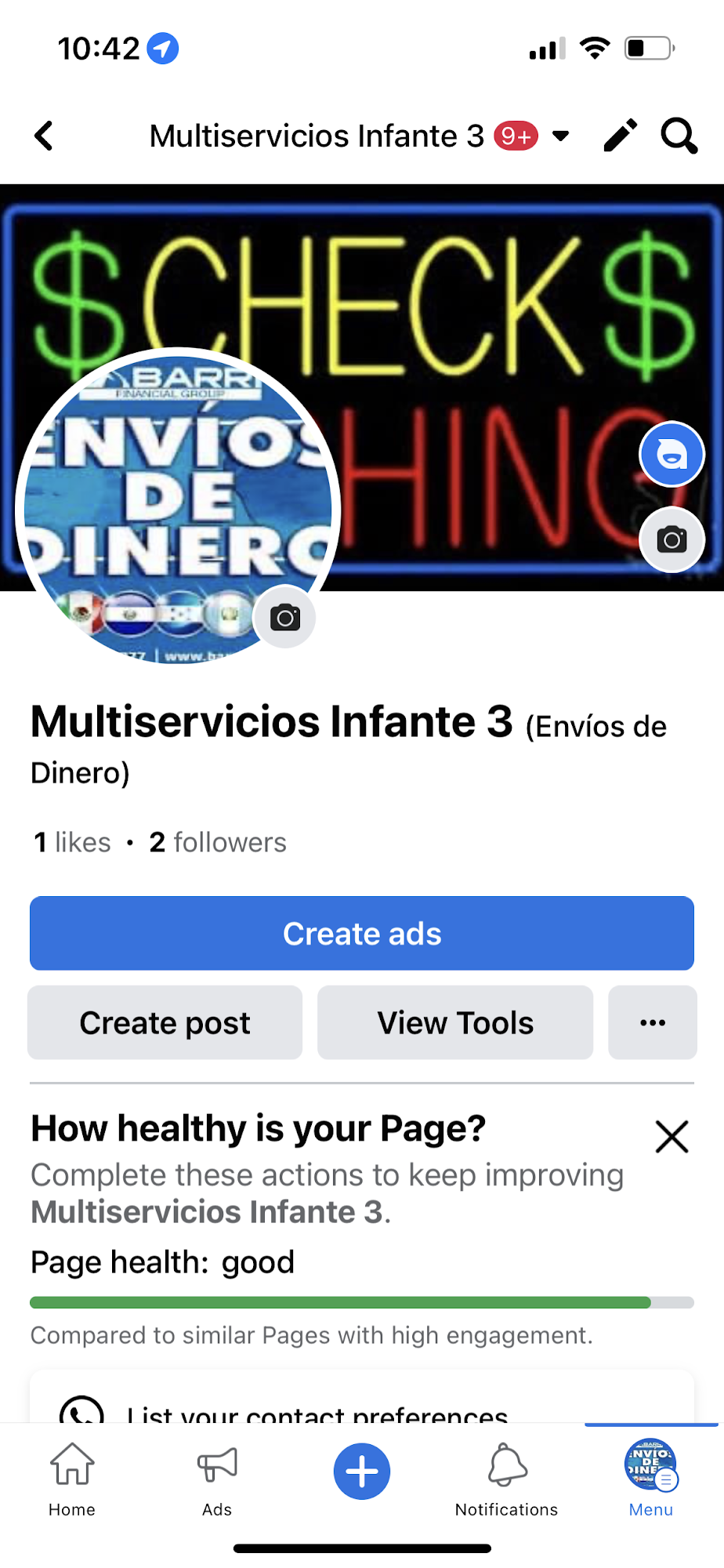Image resolution: width=724 pixels, height=1568 pixels.
Task: Expand the Multiservicios Infante 3 page dropdown
Action: pos(560,136)
